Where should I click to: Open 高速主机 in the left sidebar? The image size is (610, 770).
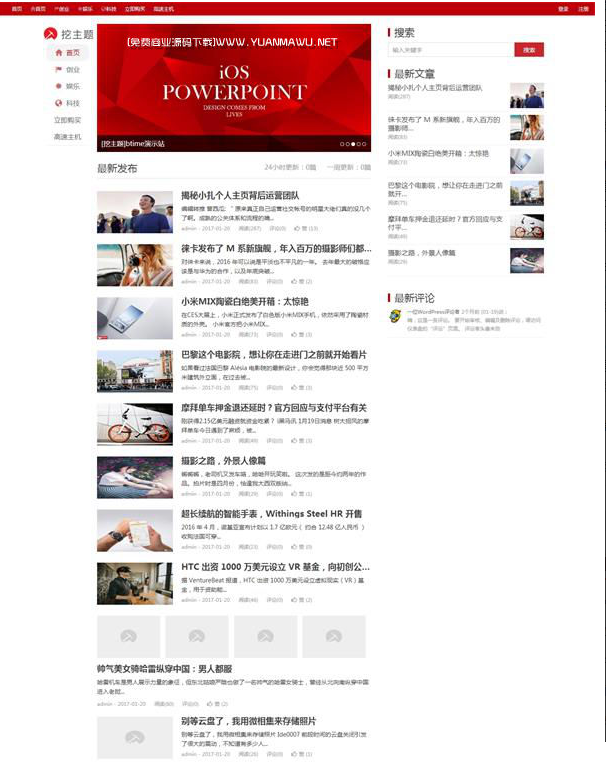67,136
